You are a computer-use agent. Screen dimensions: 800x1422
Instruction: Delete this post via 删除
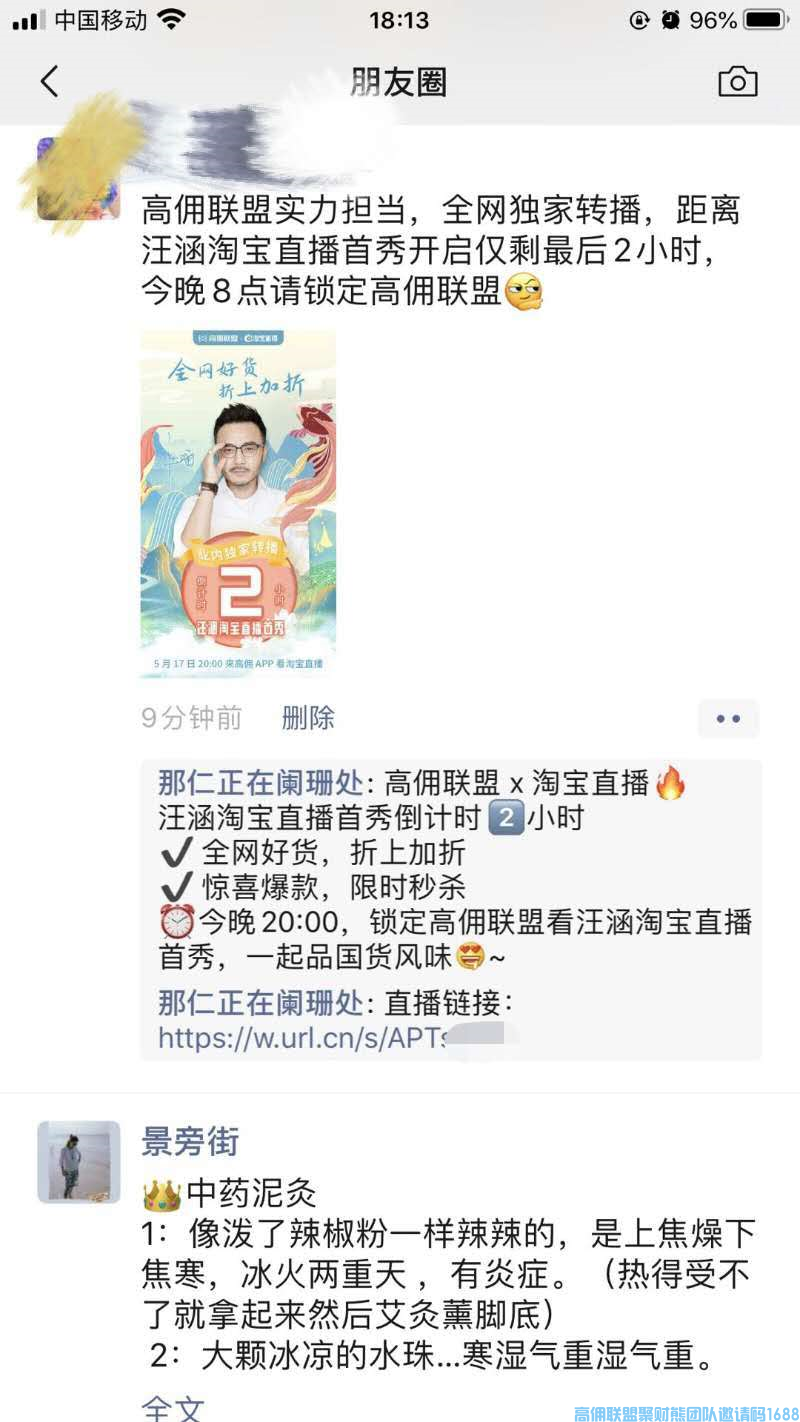click(x=308, y=718)
